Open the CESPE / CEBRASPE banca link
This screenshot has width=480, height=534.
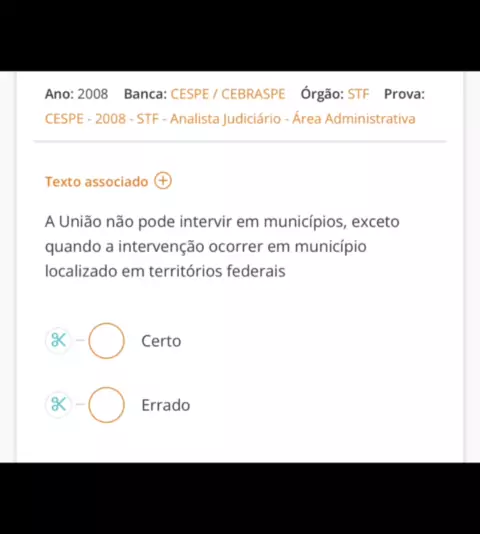228,94
